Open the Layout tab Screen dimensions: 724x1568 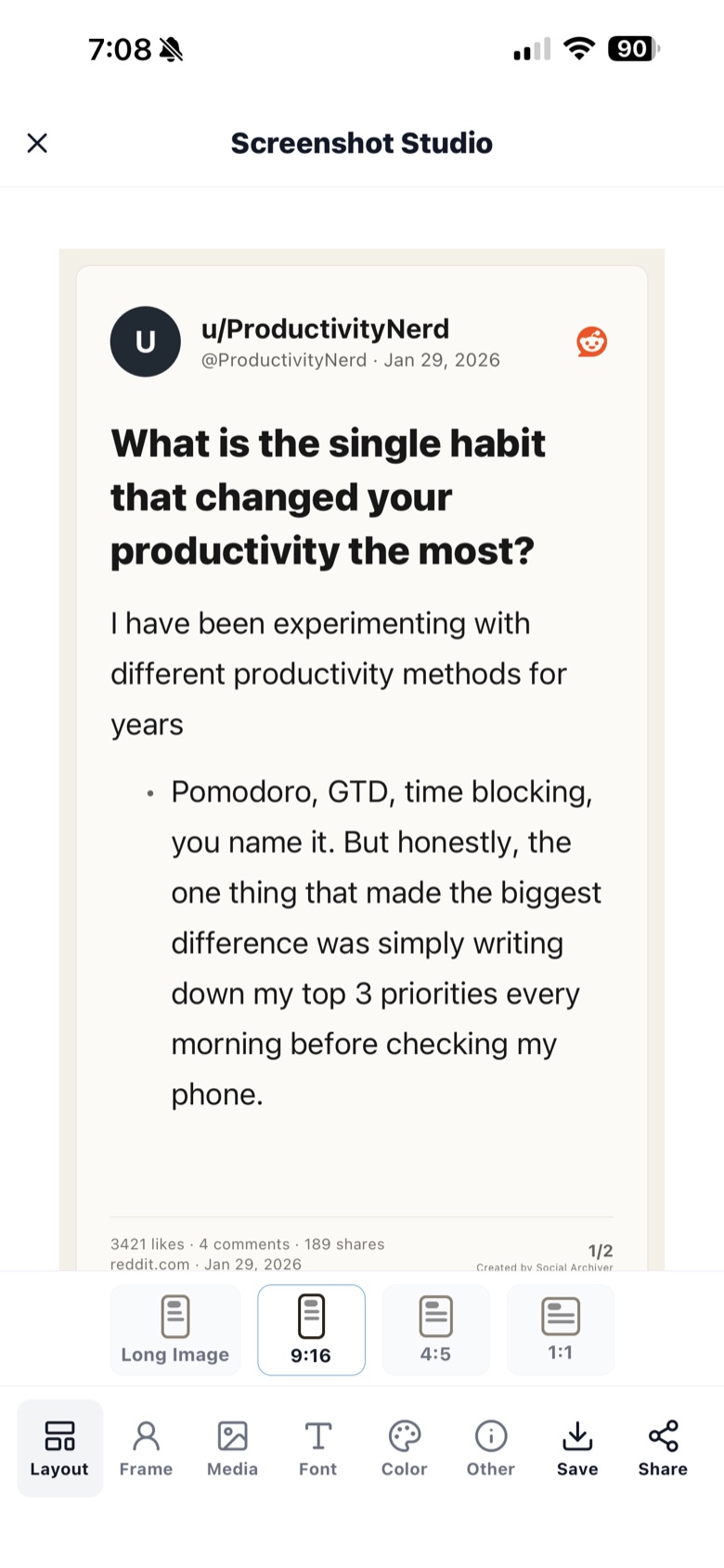click(59, 1447)
